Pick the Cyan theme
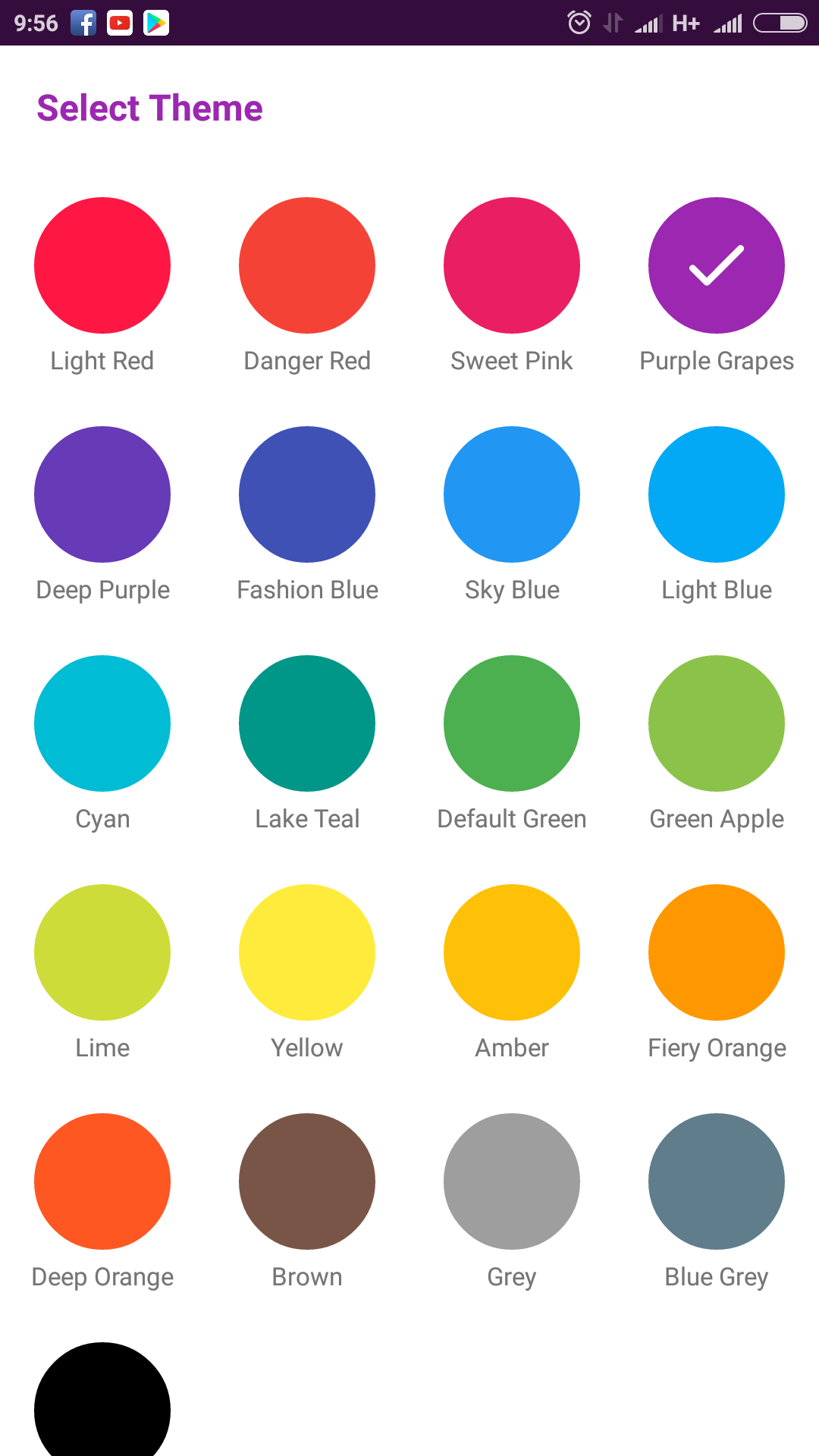This screenshot has height=1456, width=819. pos(102,723)
